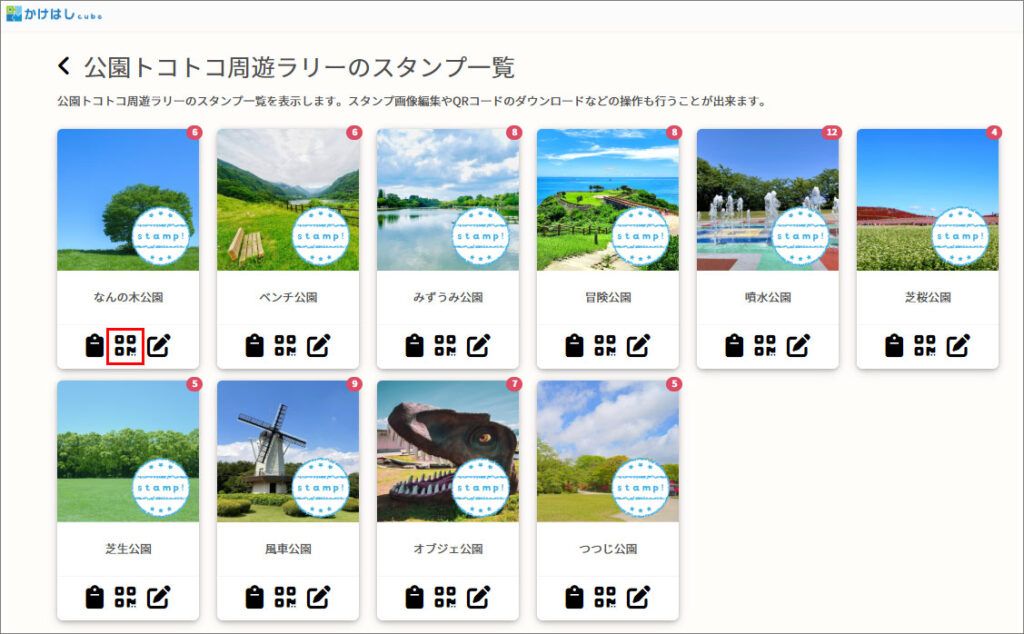Image resolution: width=1024 pixels, height=634 pixels.
Task: Download QR code for つつじ公園
Action: coord(606,598)
